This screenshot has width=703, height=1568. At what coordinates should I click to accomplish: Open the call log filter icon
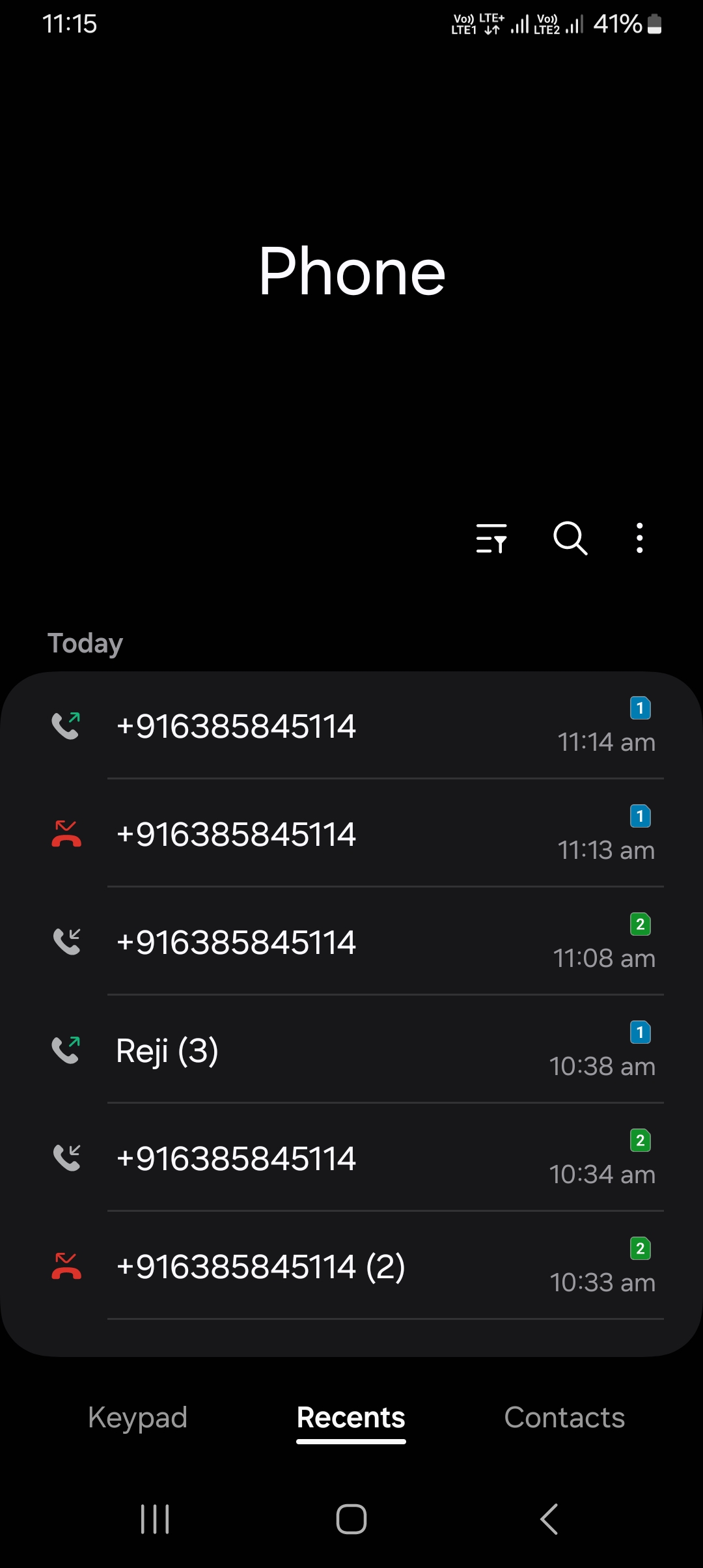[491, 539]
